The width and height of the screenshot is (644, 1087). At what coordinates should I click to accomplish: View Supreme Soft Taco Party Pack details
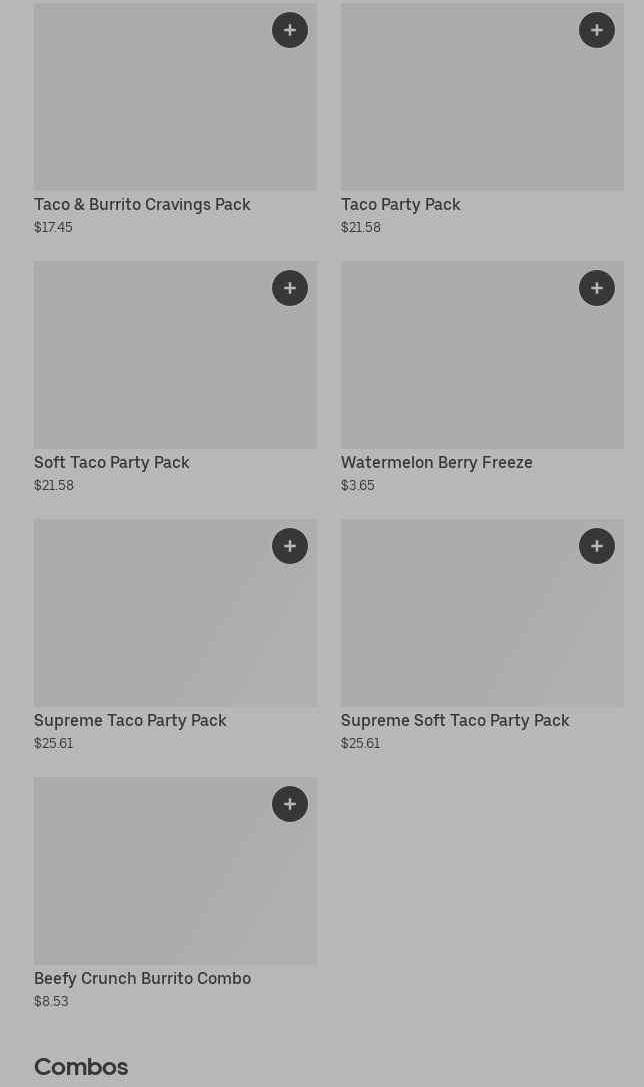(x=482, y=635)
